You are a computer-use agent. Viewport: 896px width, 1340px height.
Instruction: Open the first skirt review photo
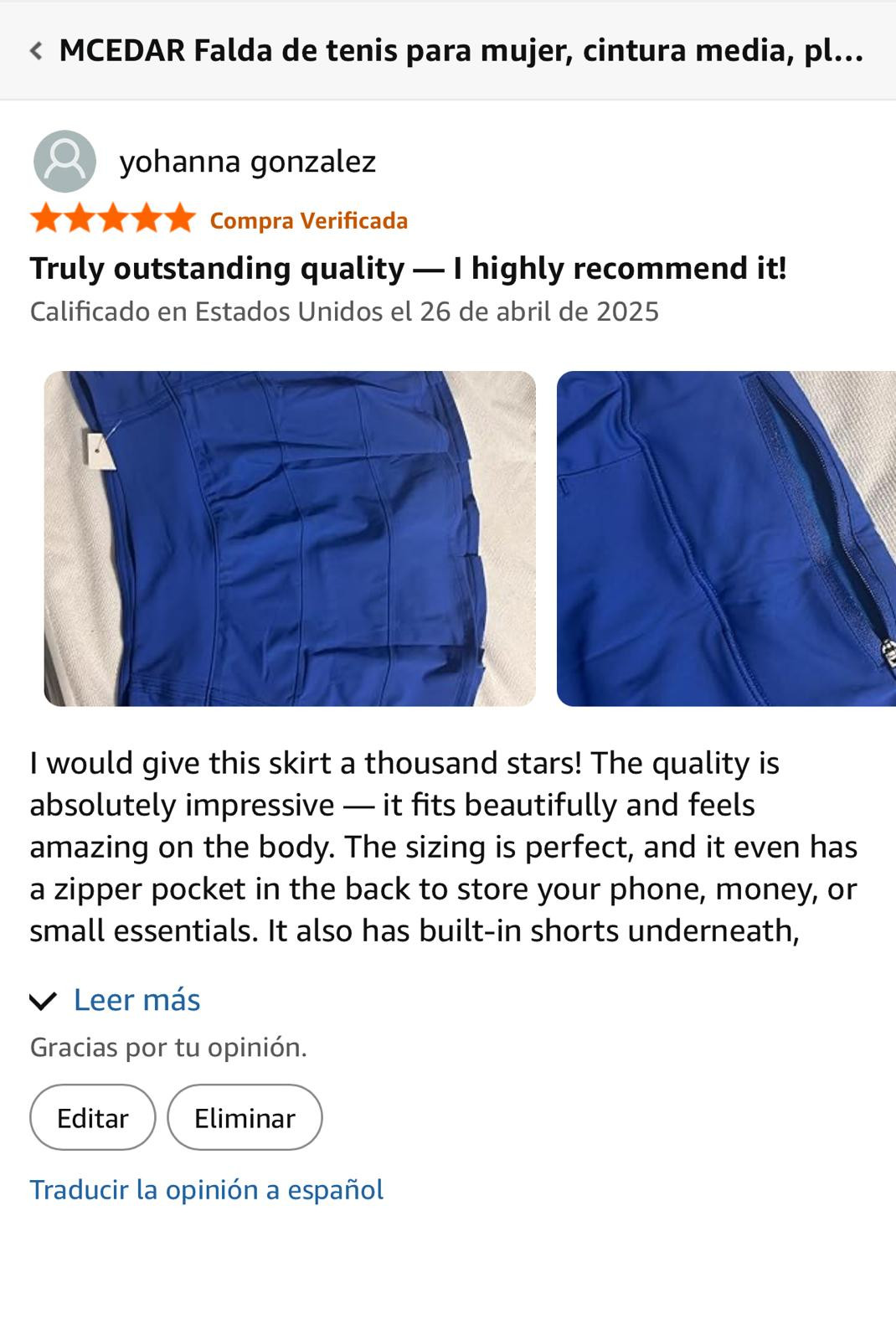point(289,539)
